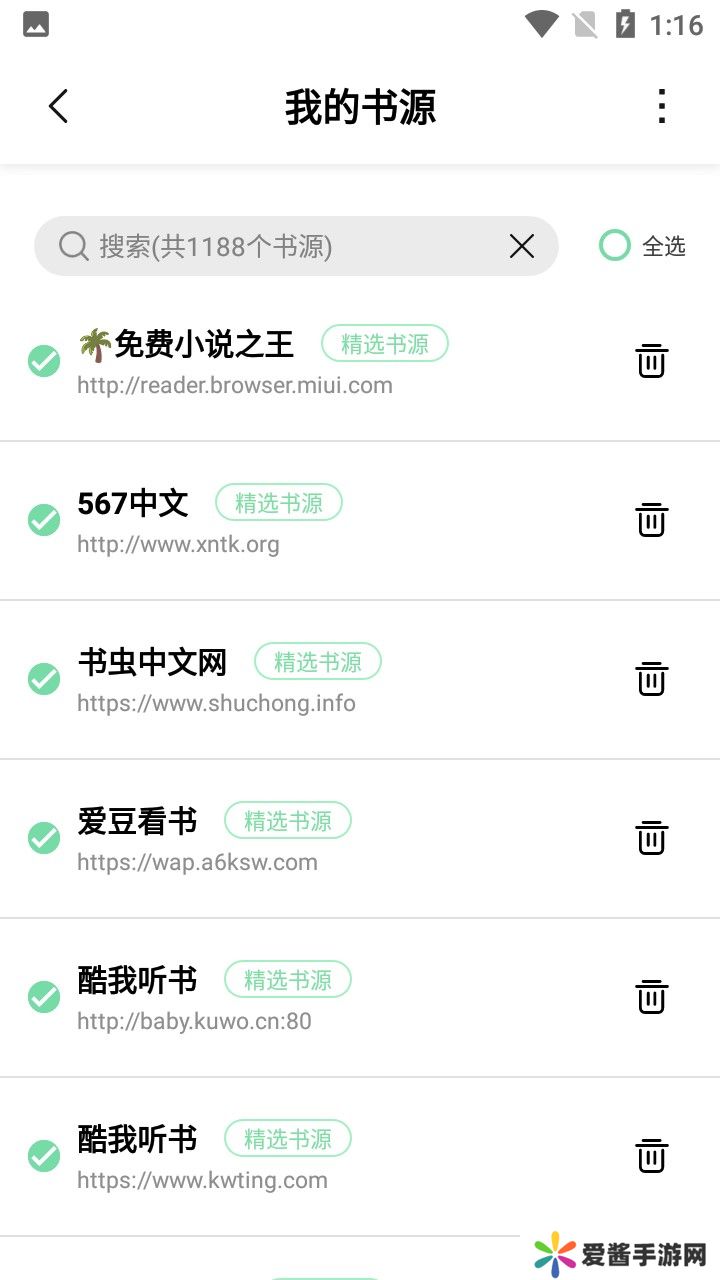Image resolution: width=720 pixels, height=1280 pixels.
Task: Select all sources with 全选
Action: [642, 246]
